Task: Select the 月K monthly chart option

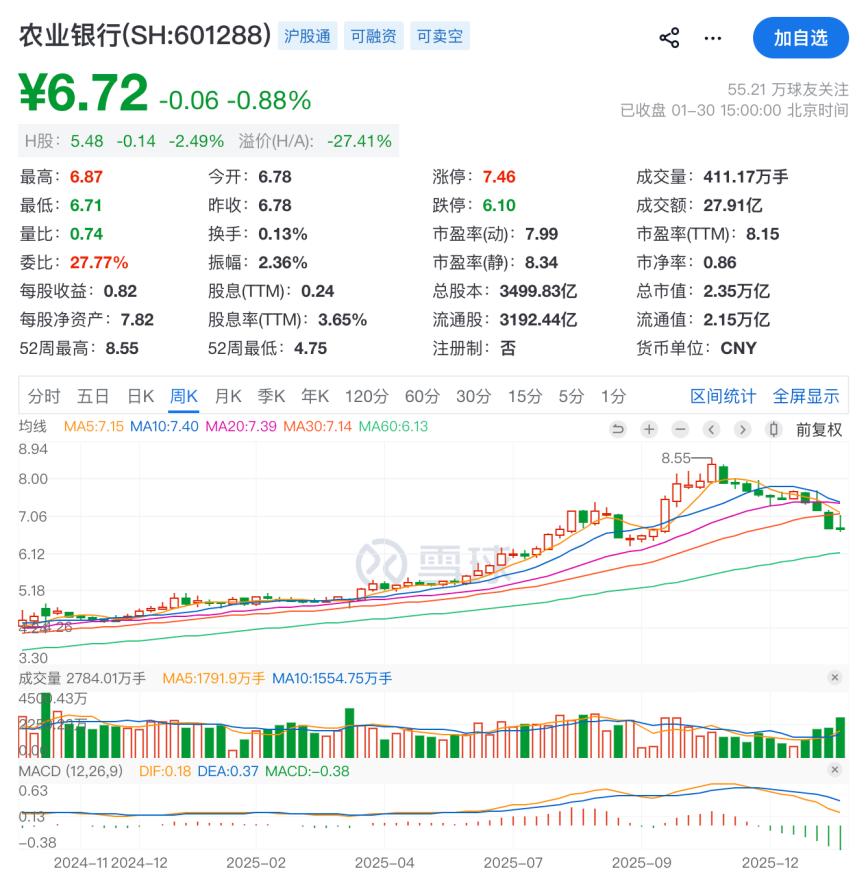Action: click(x=228, y=396)
